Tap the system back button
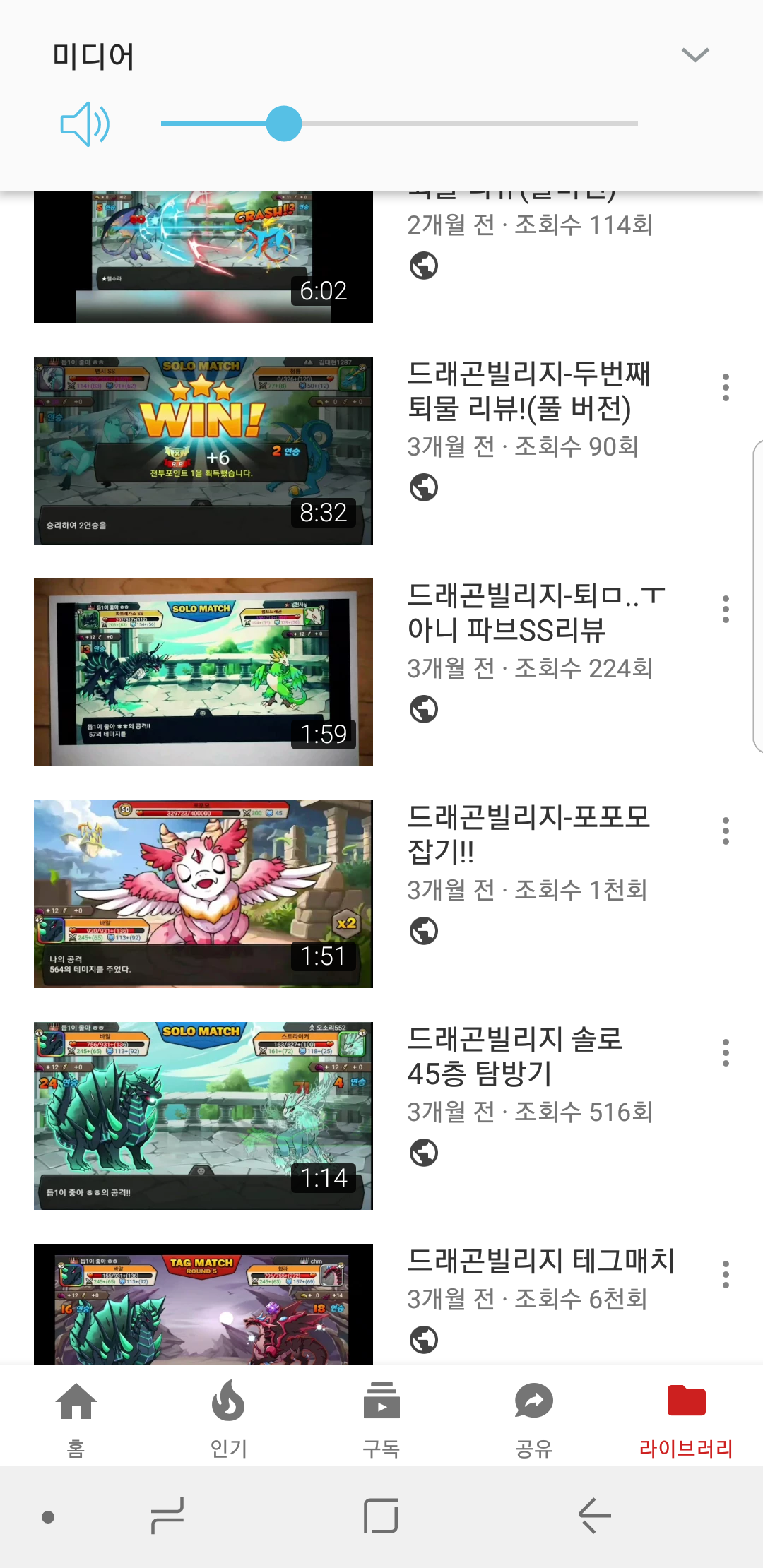This screenshot has width=763, height=1568. tap(595, 1516)
